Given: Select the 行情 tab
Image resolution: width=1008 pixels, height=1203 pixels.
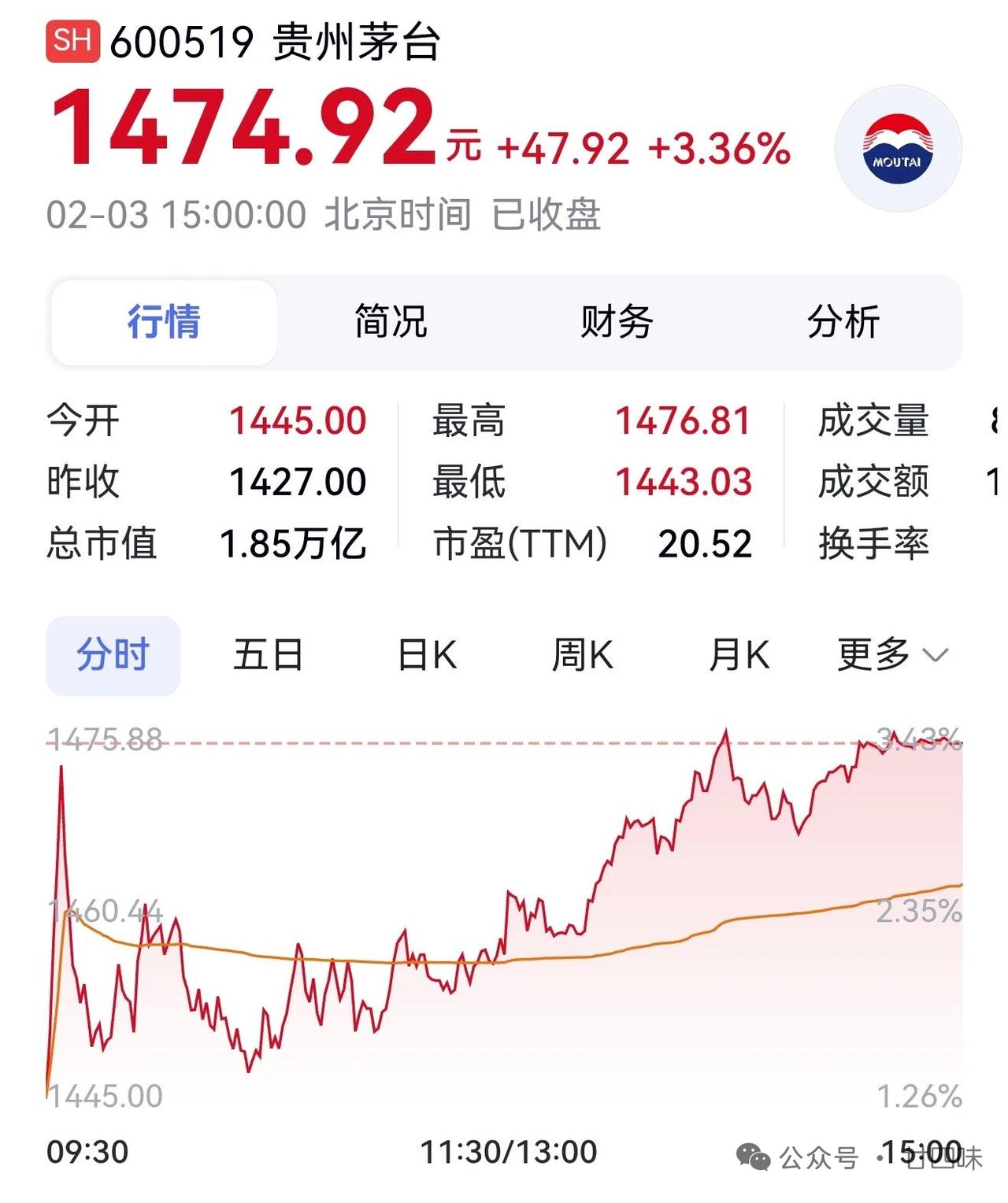Looking at the screenshot, I should click(x=164, y=322).
